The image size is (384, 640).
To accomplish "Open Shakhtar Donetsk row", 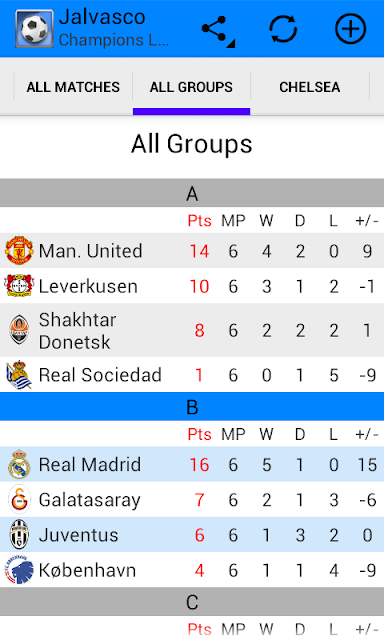I will (192, 330).
